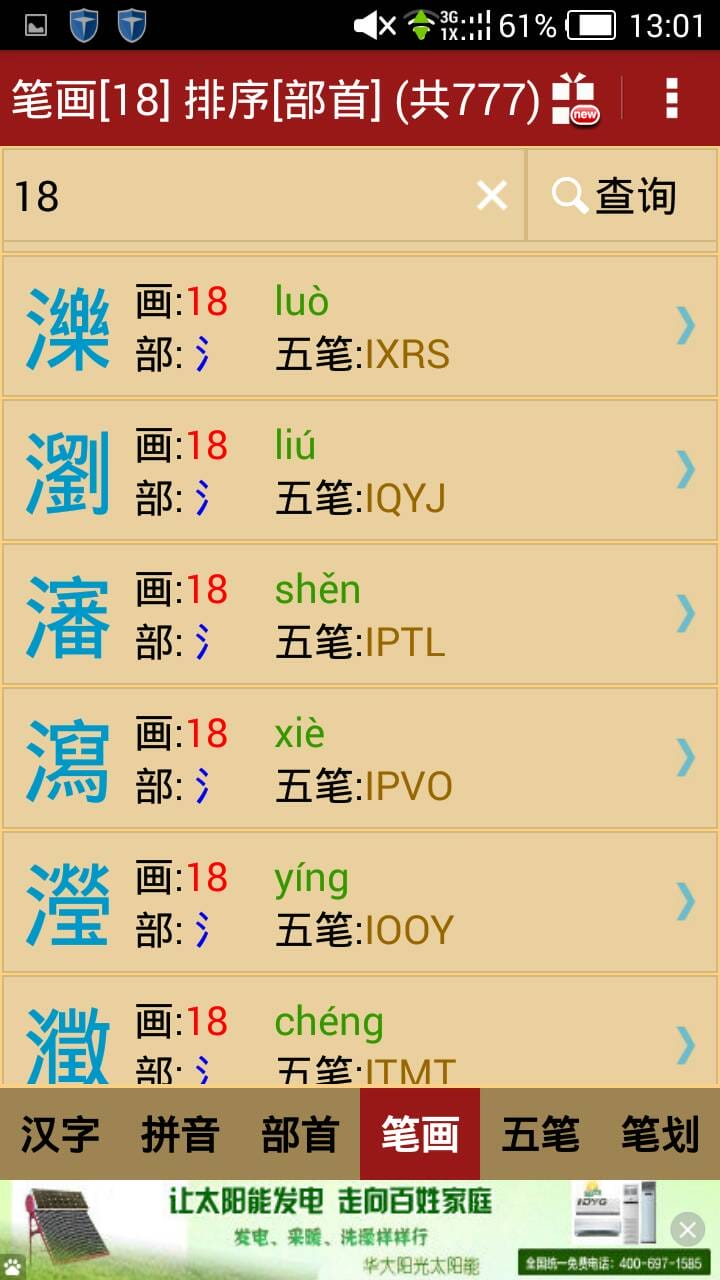Switch to the 拼音 tab
Viewport: 720px width, 1280px height.
[179, 1135]
